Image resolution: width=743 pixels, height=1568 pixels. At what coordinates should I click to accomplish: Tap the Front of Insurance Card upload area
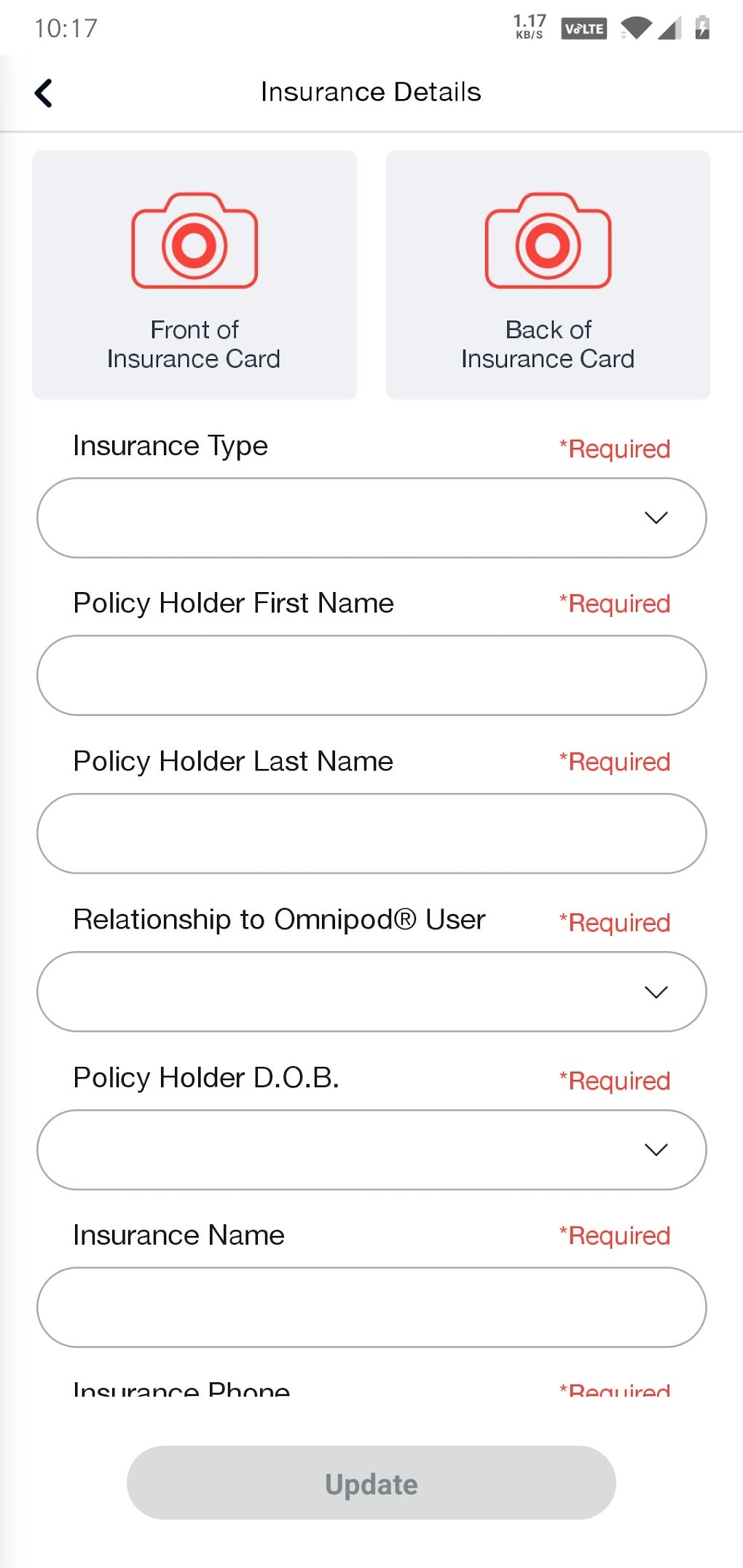[194, 274]
